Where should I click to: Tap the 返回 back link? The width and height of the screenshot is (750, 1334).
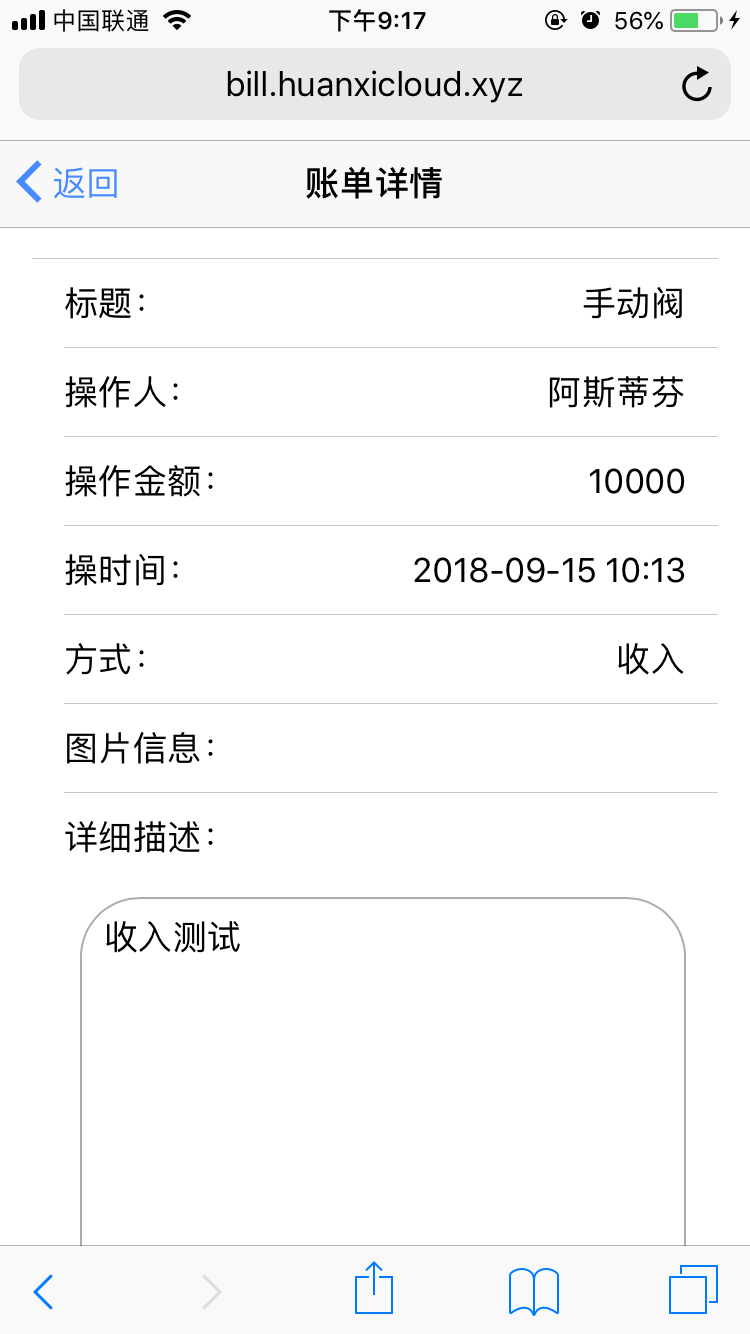68,183
